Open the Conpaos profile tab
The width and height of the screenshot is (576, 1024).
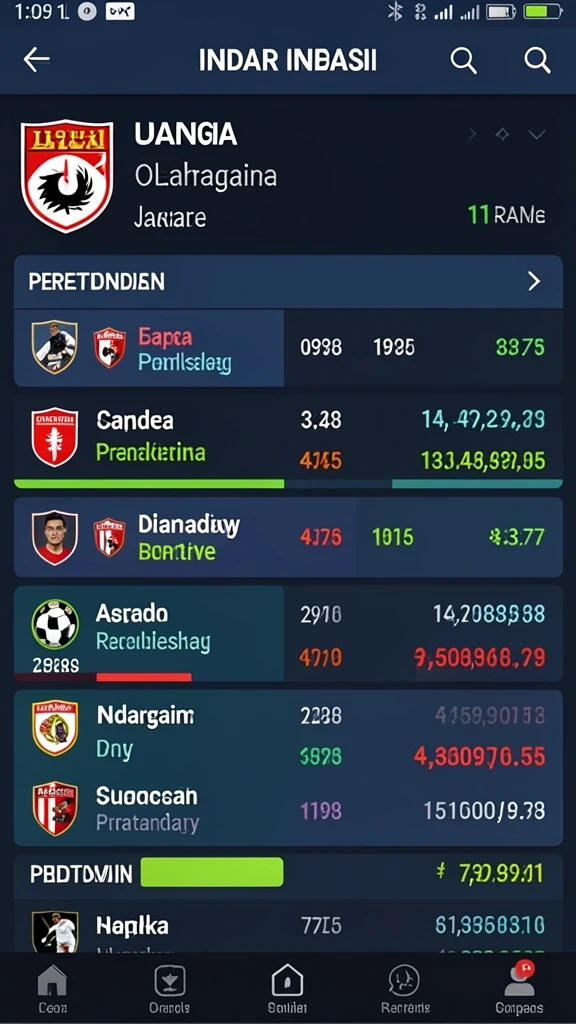[519, 987]
